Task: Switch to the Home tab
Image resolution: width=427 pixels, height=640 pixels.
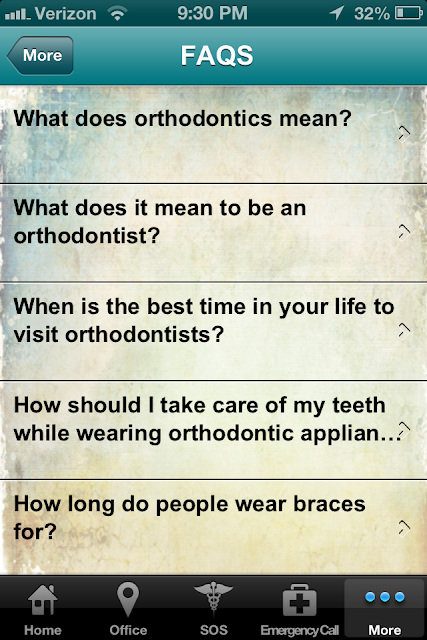Action: tap(43, 609)
